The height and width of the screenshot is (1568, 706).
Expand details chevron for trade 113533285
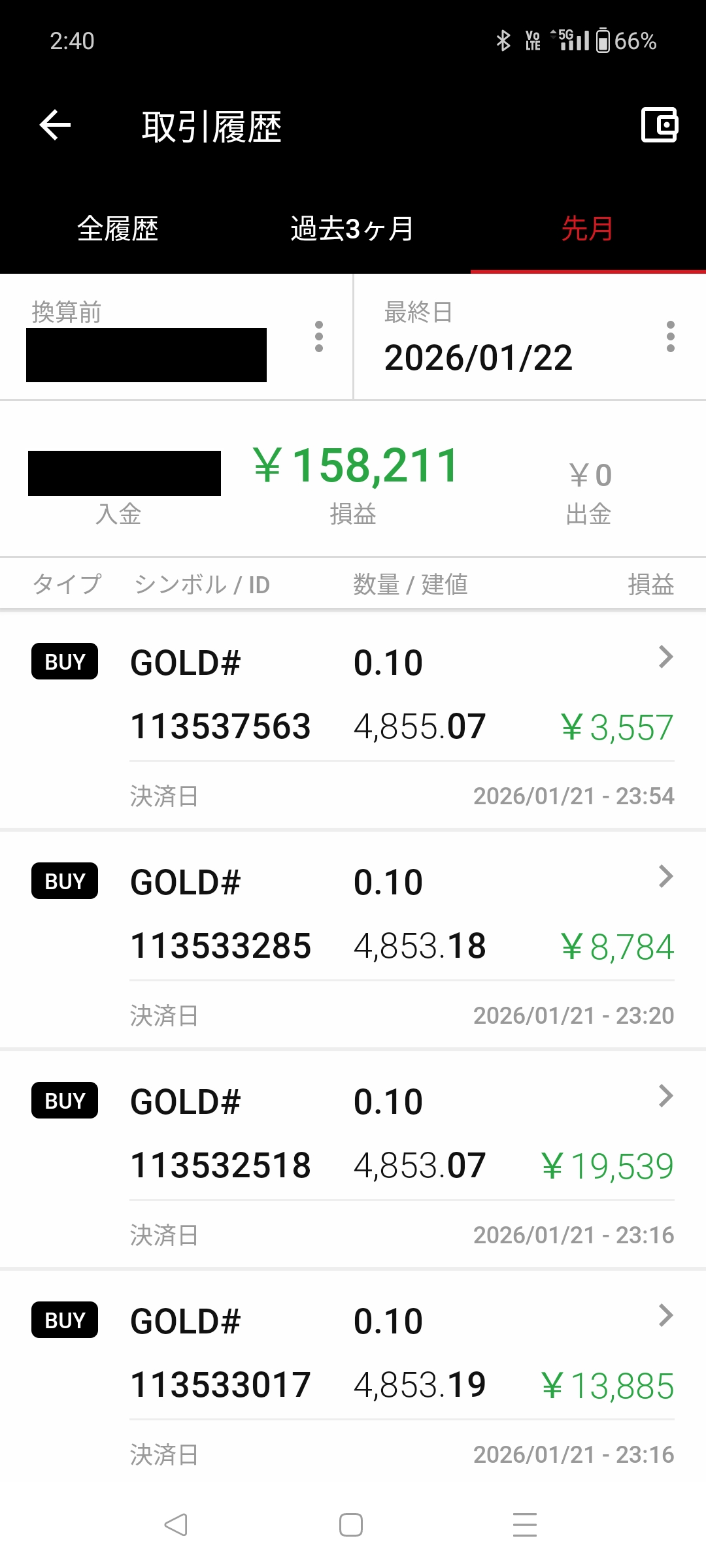pos(665,877)
